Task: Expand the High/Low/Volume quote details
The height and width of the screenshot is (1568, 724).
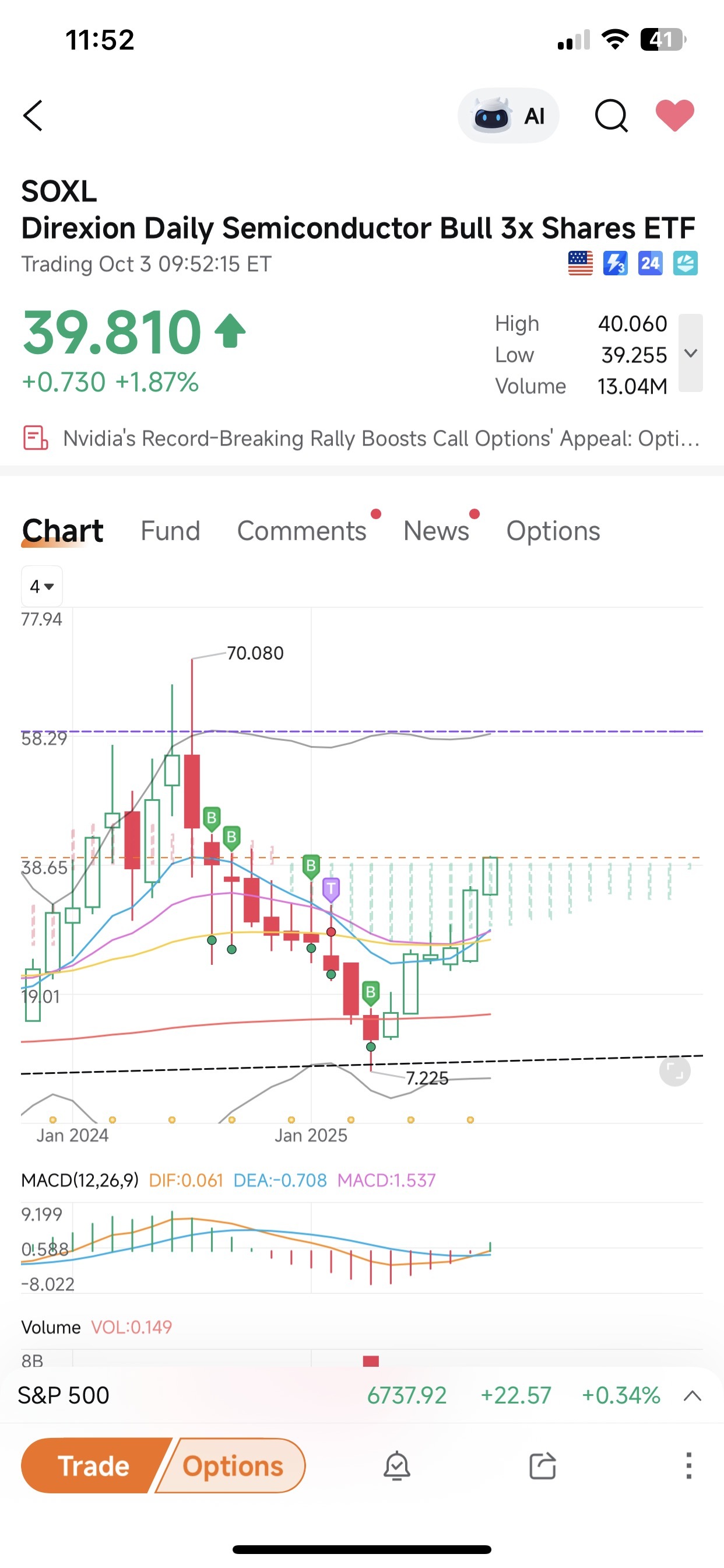Action: [x=691, y=353]
